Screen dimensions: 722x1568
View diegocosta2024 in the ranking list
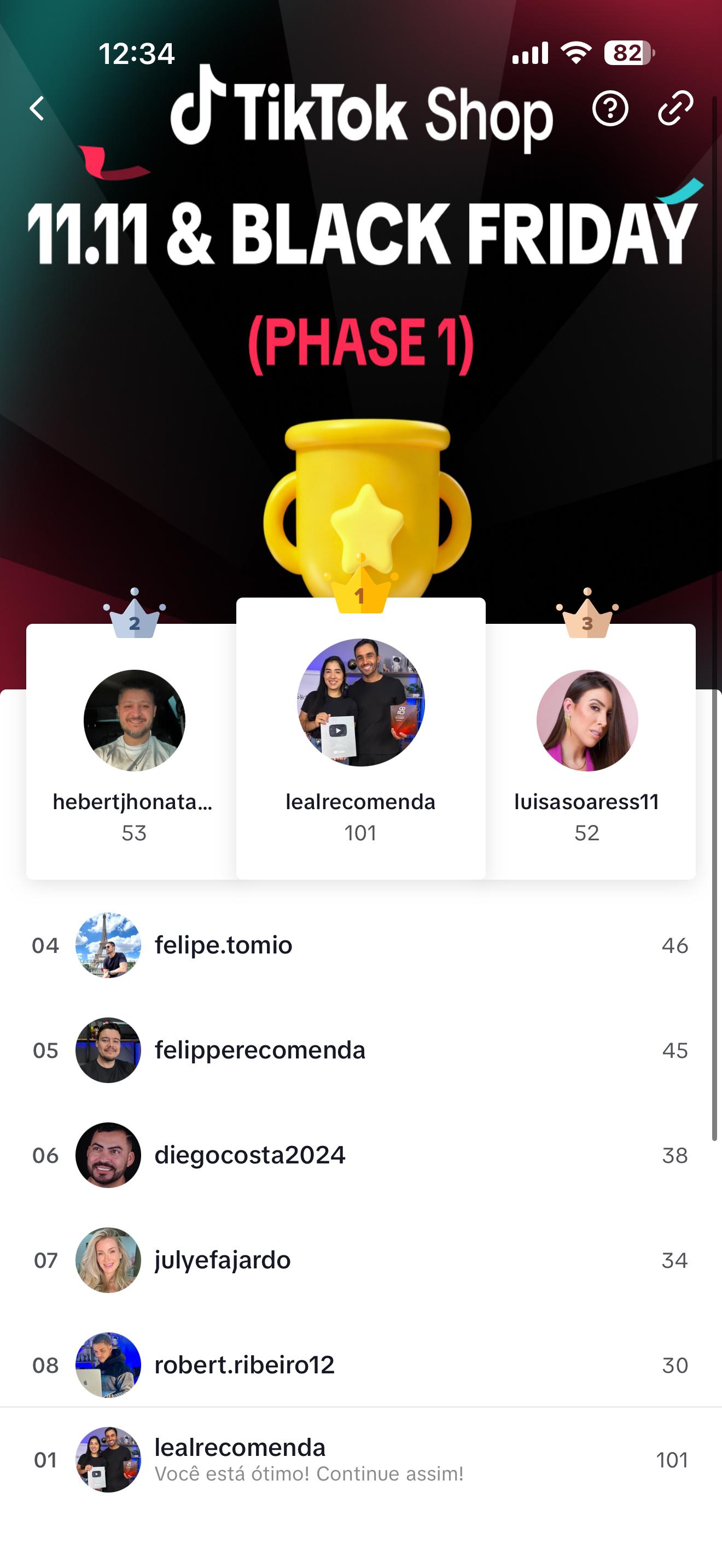click(x=360, y=1155)
